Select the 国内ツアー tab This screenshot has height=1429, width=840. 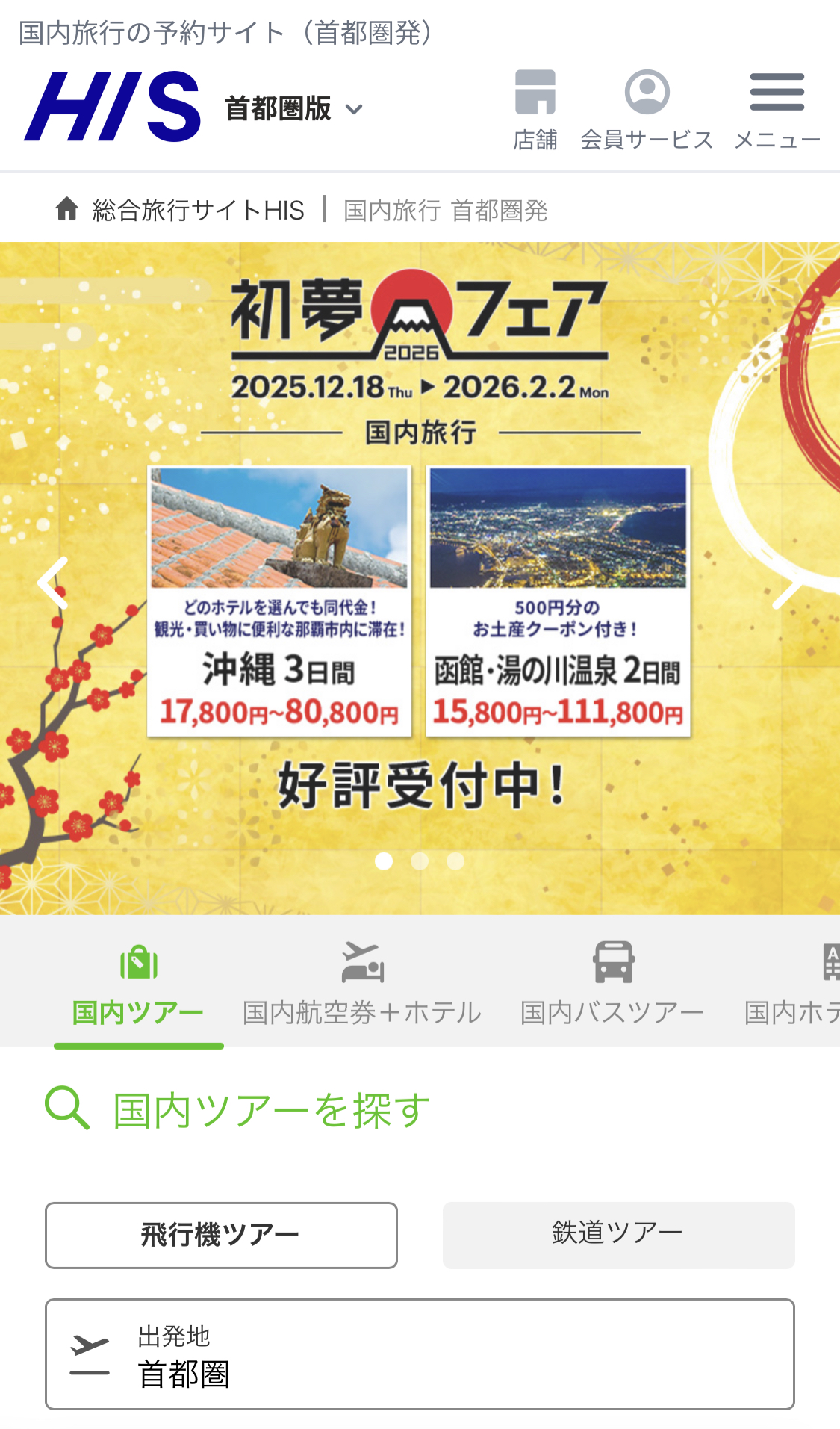pyautogui.click(x=138, y=985)
